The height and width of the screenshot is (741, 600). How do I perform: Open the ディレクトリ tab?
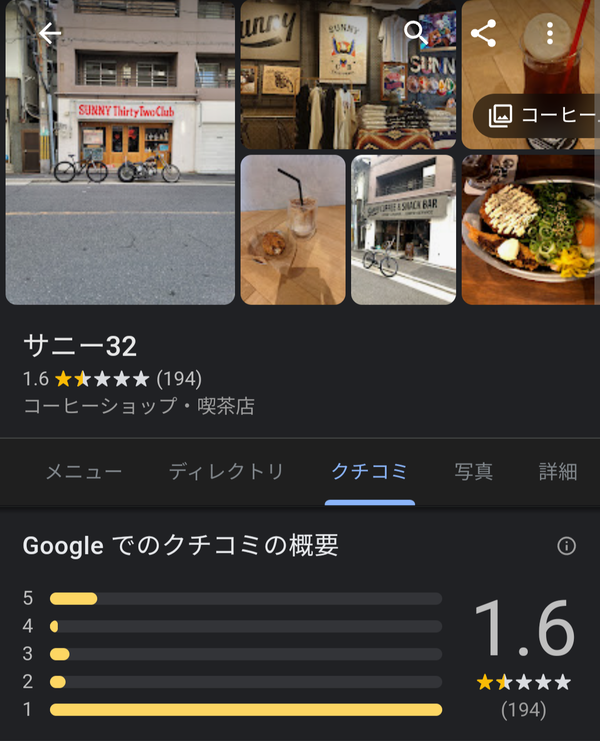pos(226,472)
